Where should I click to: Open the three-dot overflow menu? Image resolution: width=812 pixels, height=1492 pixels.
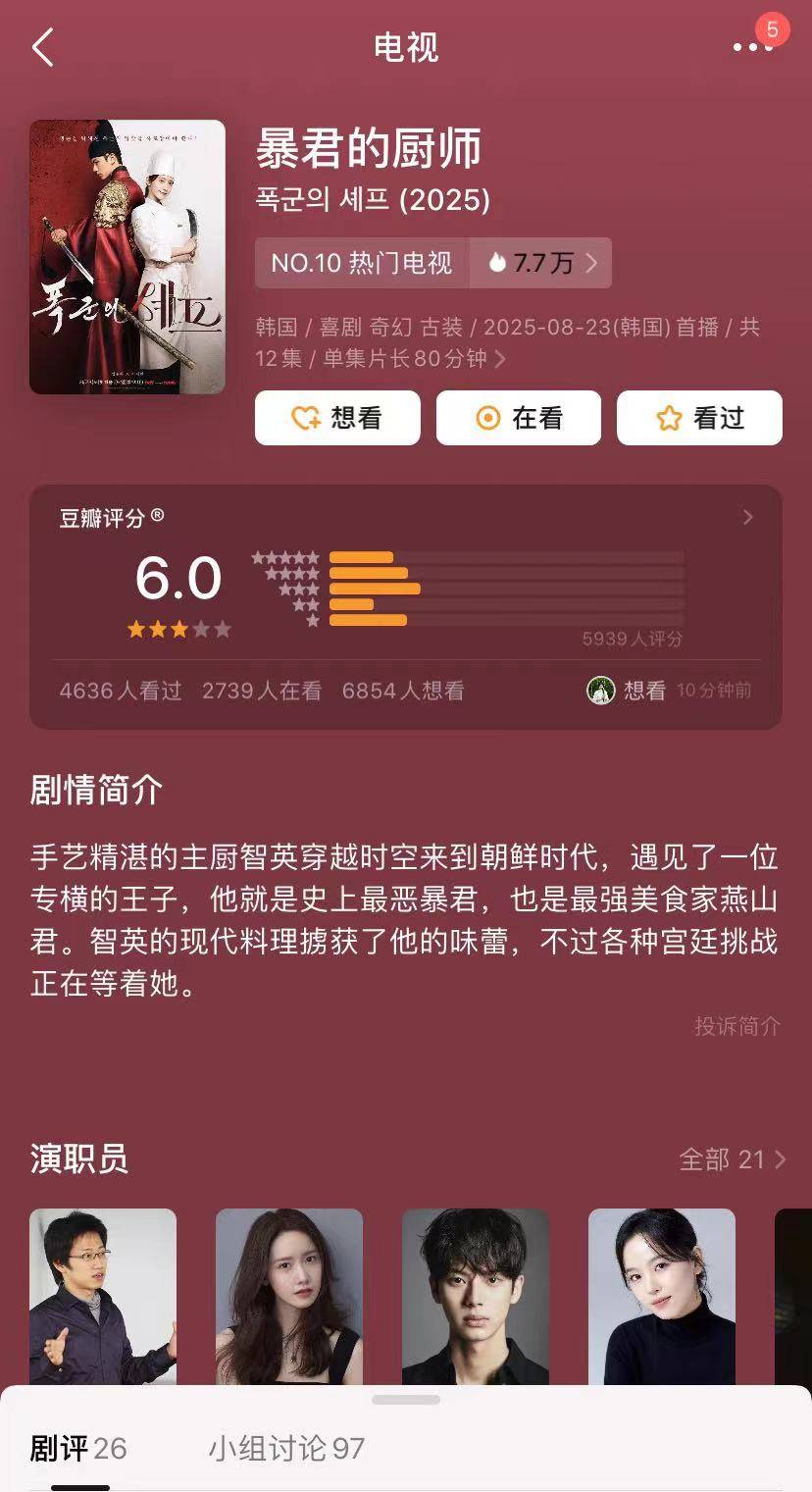pyautogui.click(x=751, y=47)
